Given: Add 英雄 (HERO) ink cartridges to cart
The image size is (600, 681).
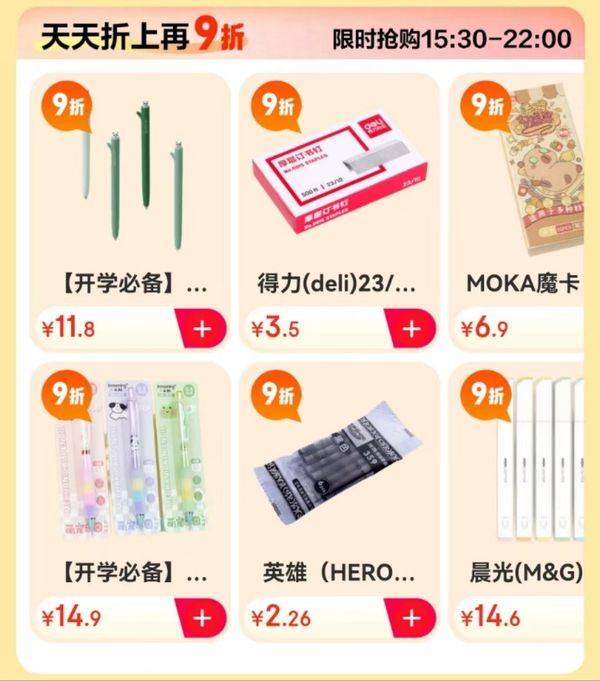Looking at the screenshot, I should [x=411, y=617].
